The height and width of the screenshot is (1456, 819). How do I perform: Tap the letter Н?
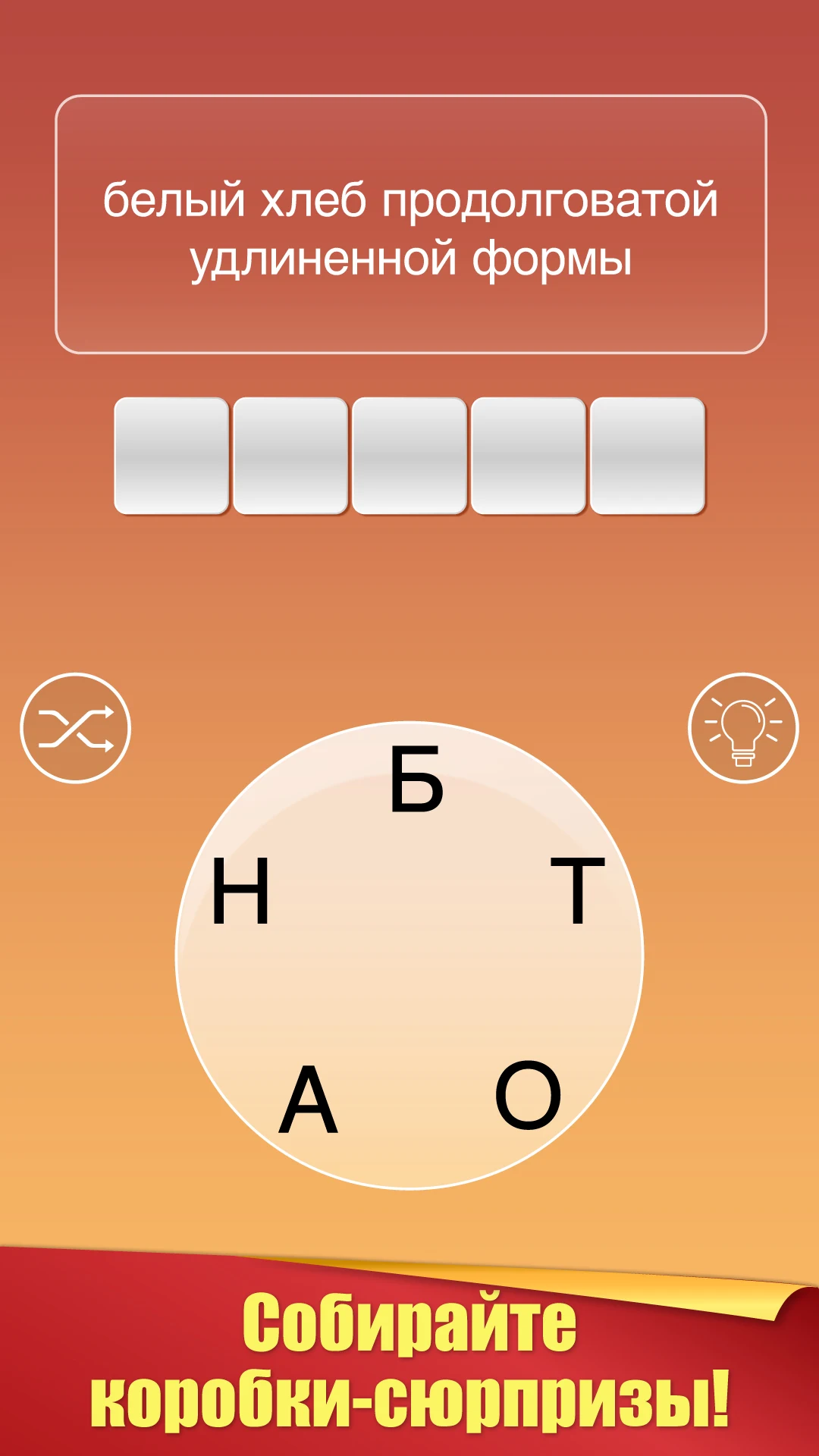(240, 890)
